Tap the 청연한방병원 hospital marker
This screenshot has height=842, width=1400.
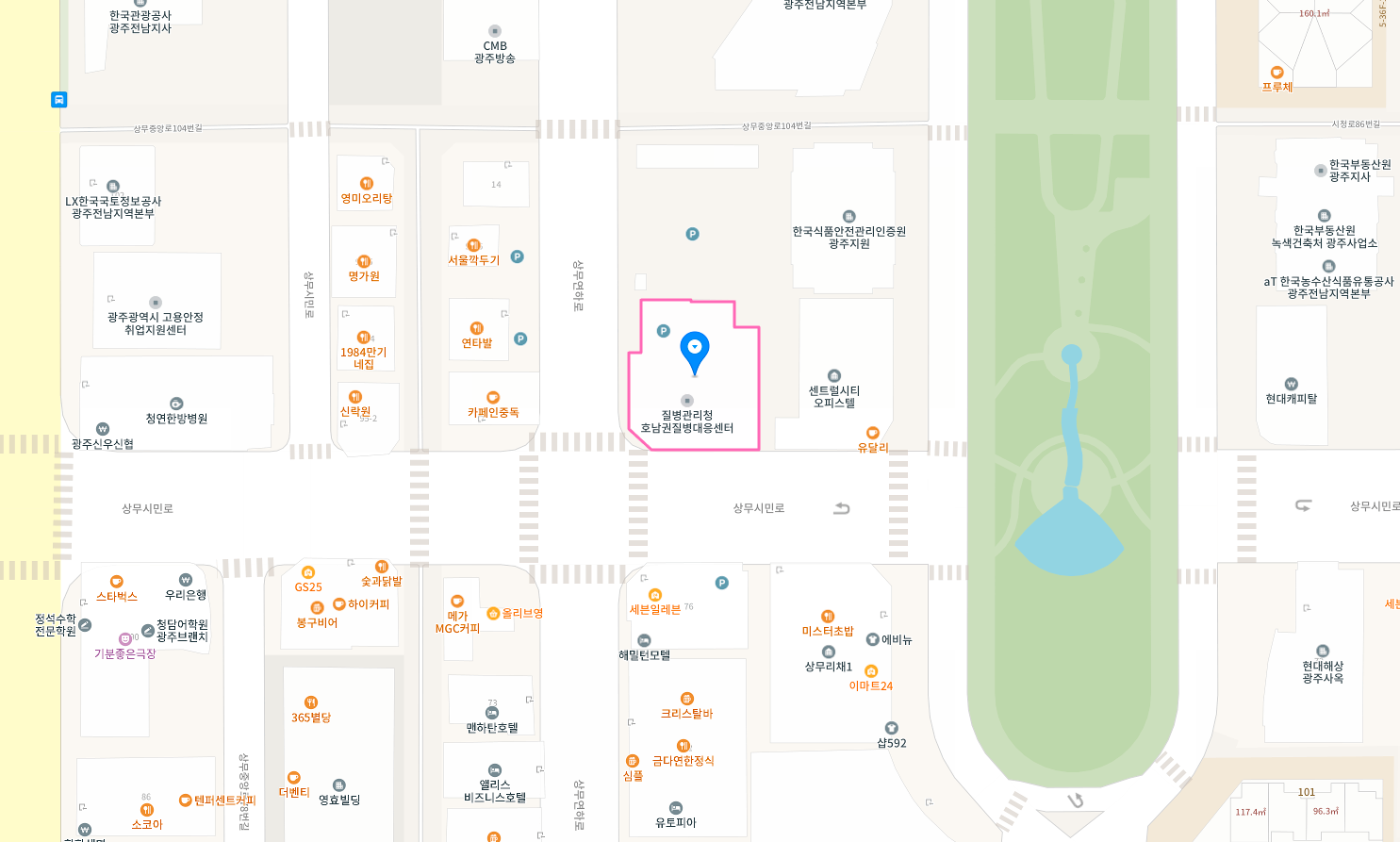(x=176, y=404)
